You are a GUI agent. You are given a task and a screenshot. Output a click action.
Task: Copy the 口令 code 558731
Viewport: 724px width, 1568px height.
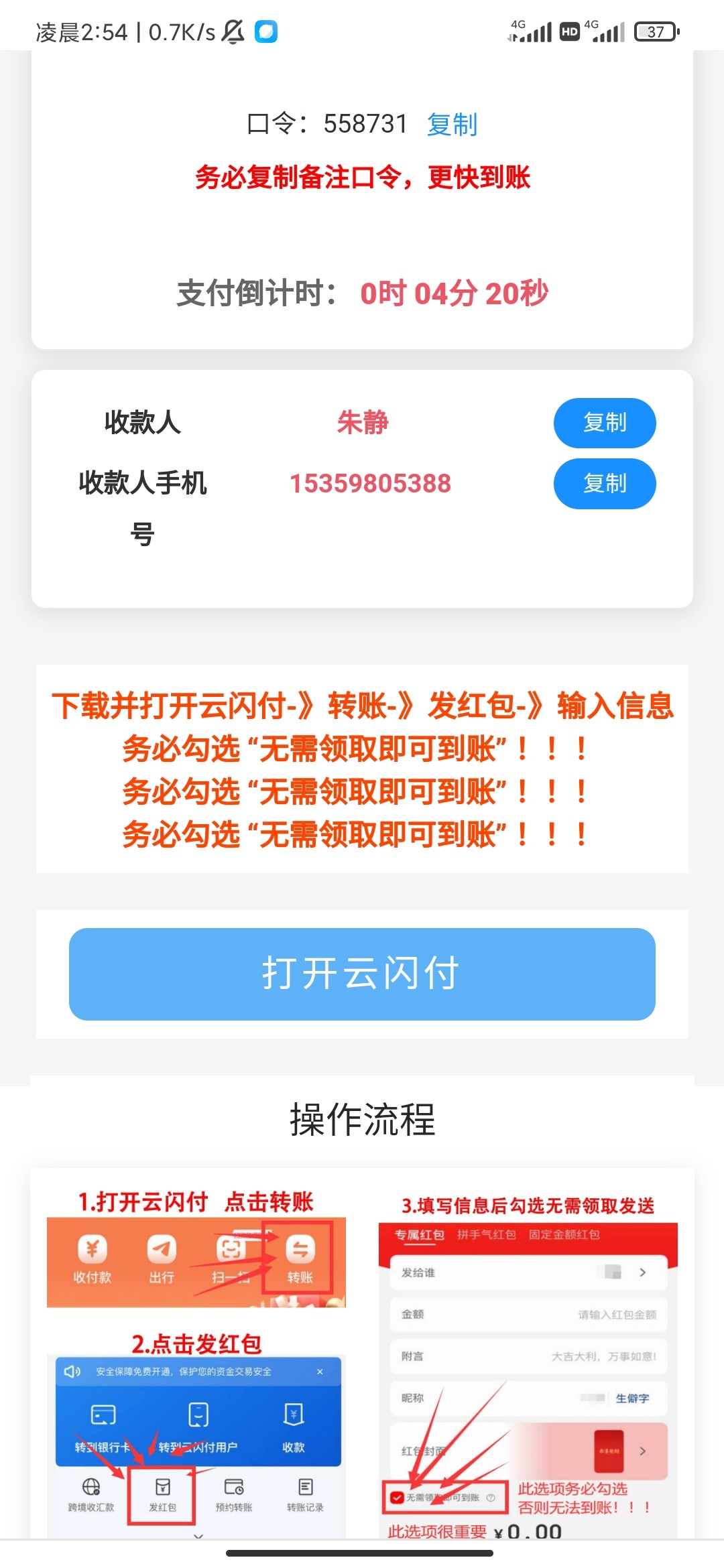click(452, 125)
